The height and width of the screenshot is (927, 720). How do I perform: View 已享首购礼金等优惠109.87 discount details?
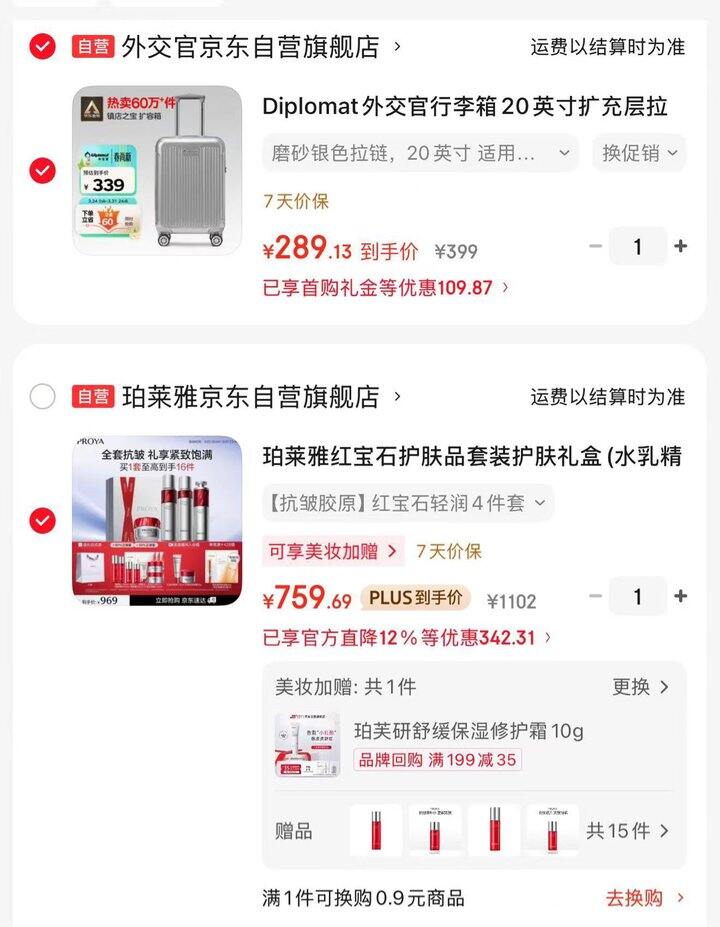point(385,287)
